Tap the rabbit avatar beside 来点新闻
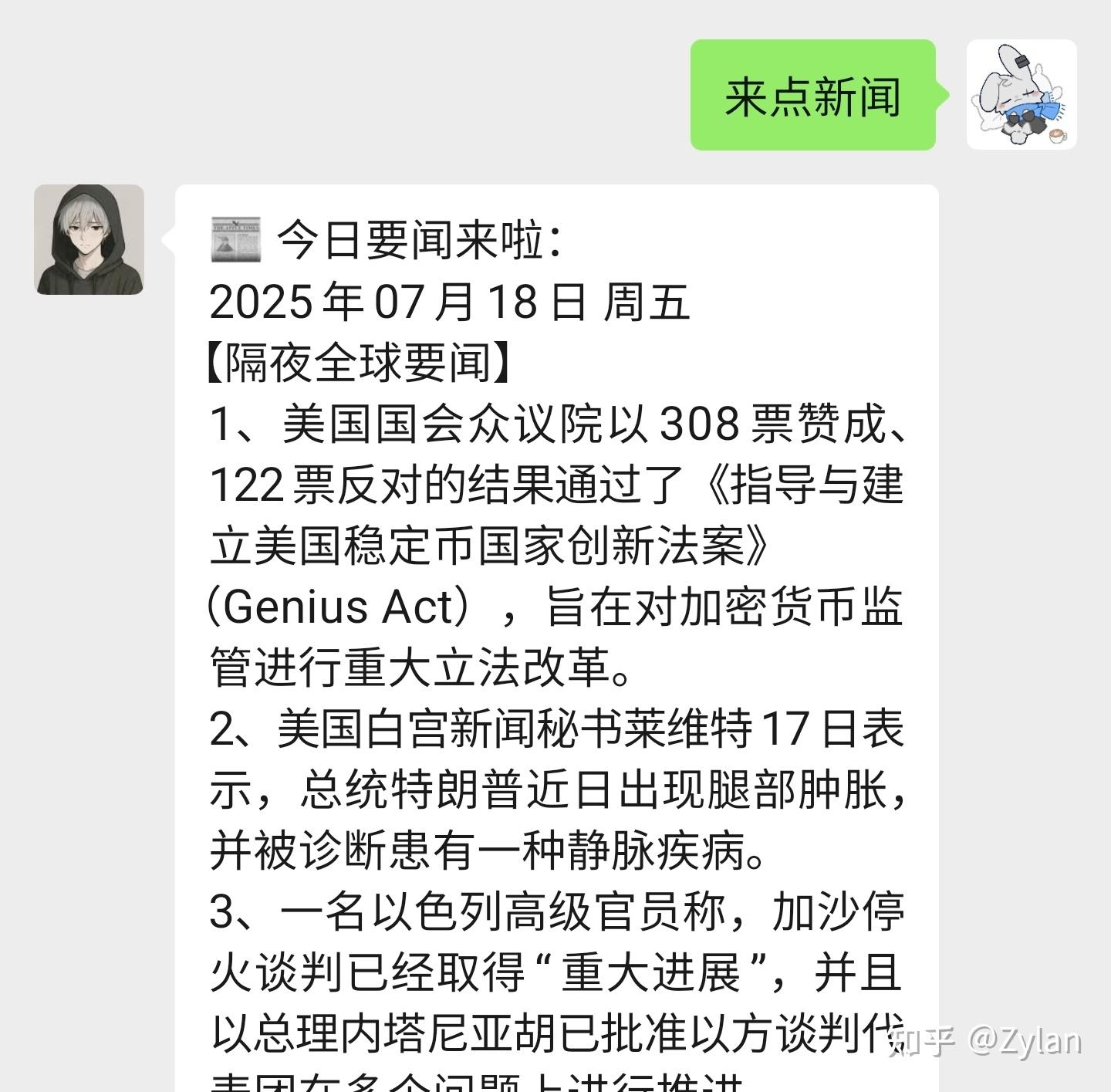The height and width of the screenshot is (1092, 1111). point(1022,95)
